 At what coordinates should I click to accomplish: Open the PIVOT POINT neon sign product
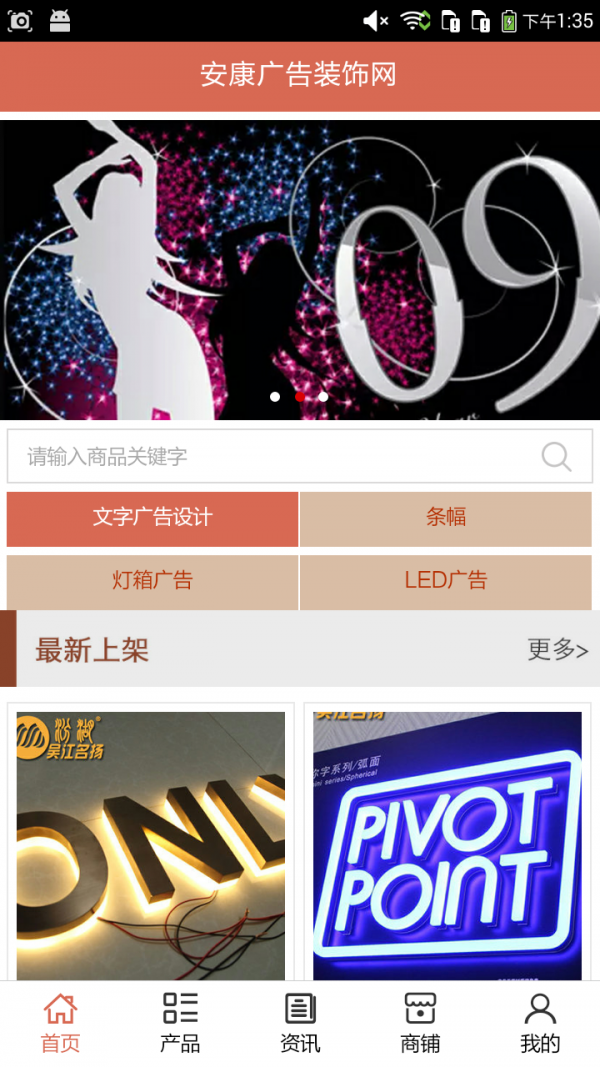(447, 845)
